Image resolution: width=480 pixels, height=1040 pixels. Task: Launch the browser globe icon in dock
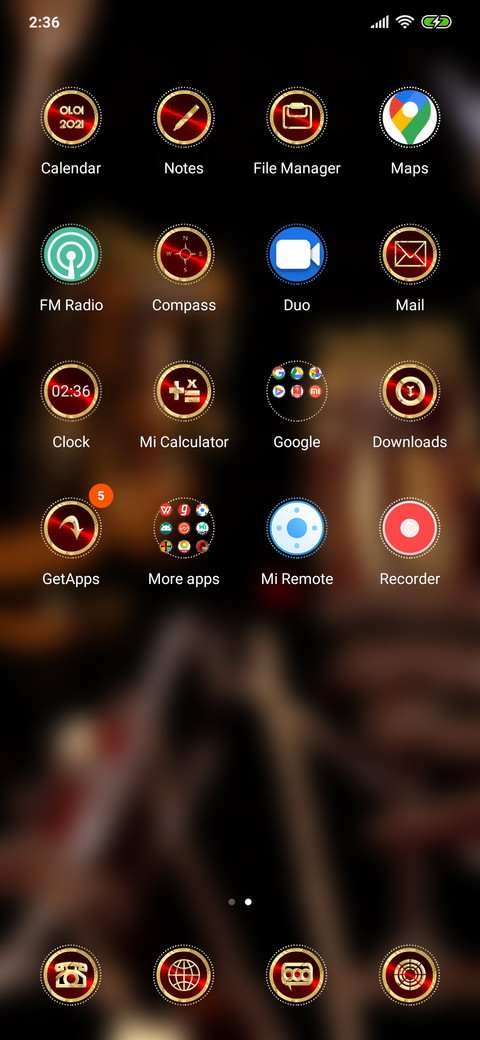tap(184, 976)
